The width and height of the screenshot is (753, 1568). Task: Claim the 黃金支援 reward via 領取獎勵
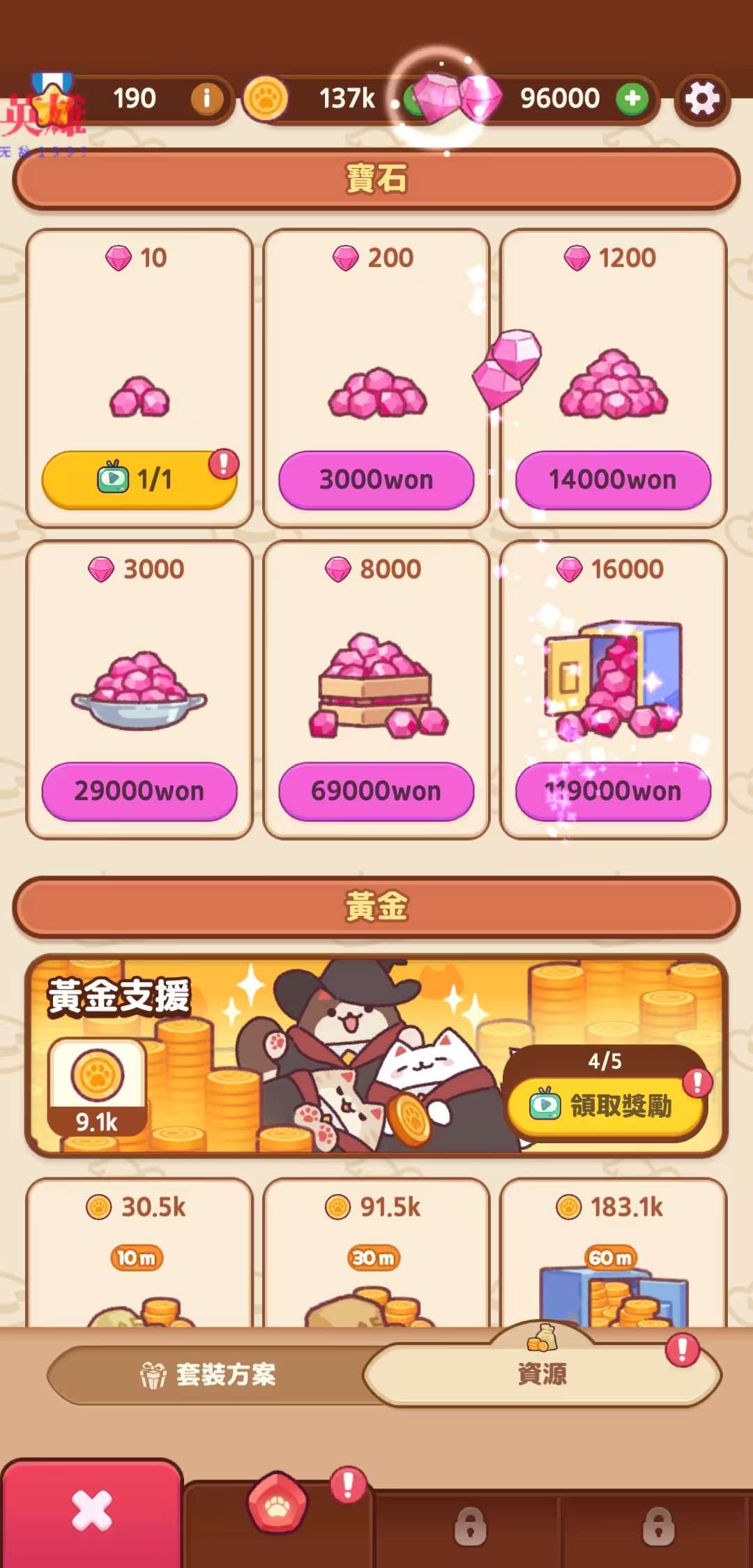click(x=604, y=1105)
